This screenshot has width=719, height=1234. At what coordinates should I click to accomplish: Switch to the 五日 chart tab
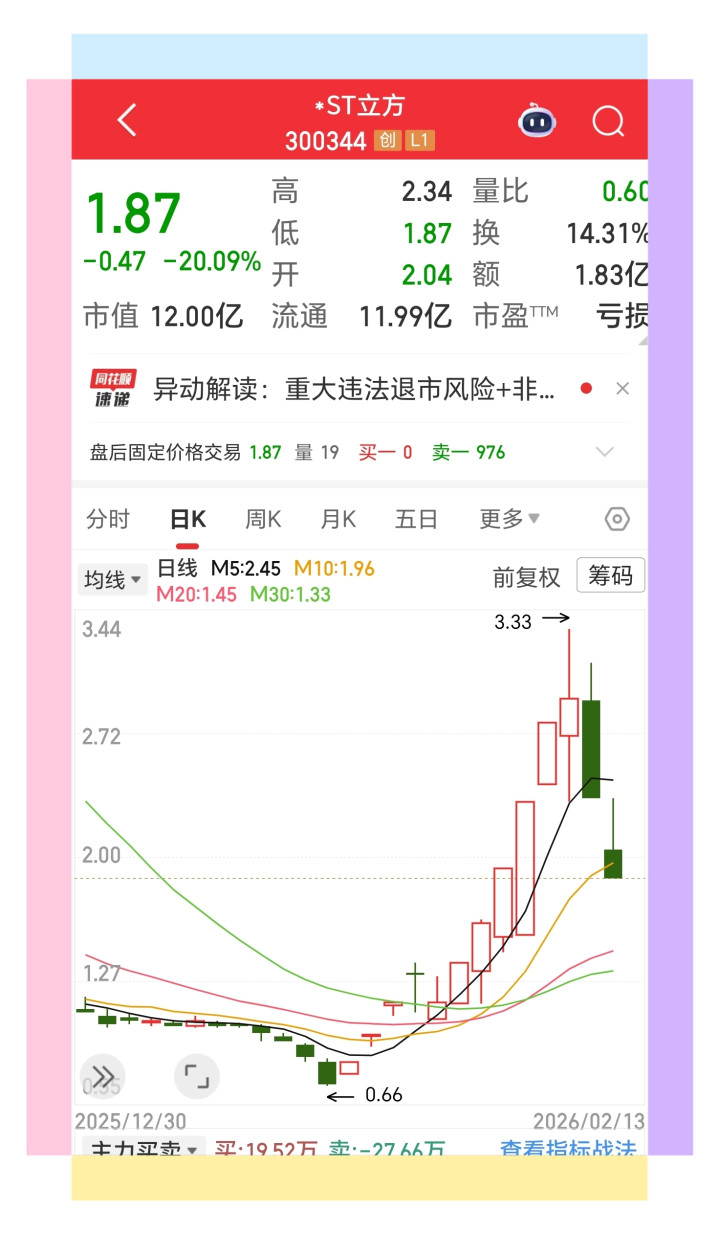coord(416,519)
